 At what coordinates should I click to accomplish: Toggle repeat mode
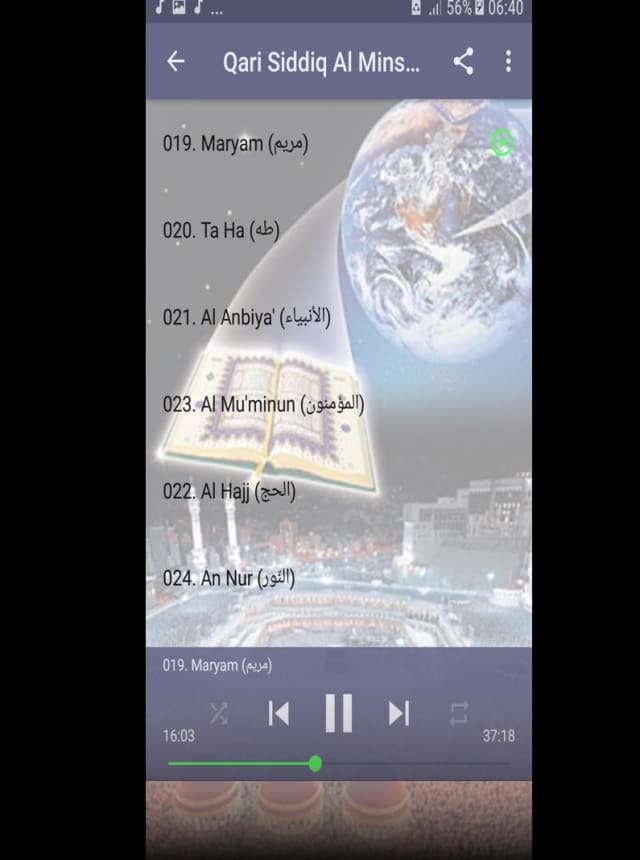click(459, 713)
